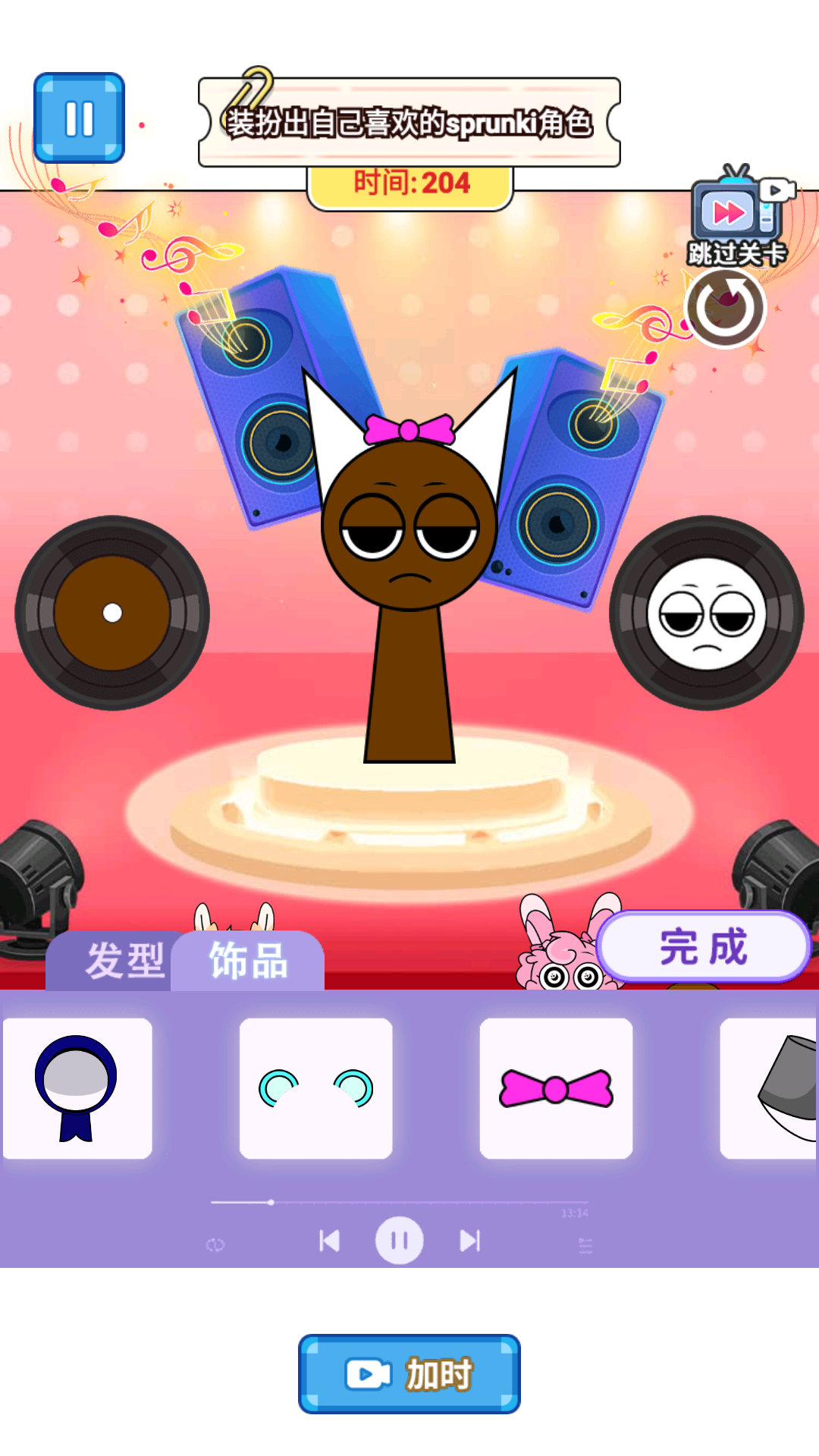
Task: Choose the gray hat accessory
Action: [x=769, y=1088]
